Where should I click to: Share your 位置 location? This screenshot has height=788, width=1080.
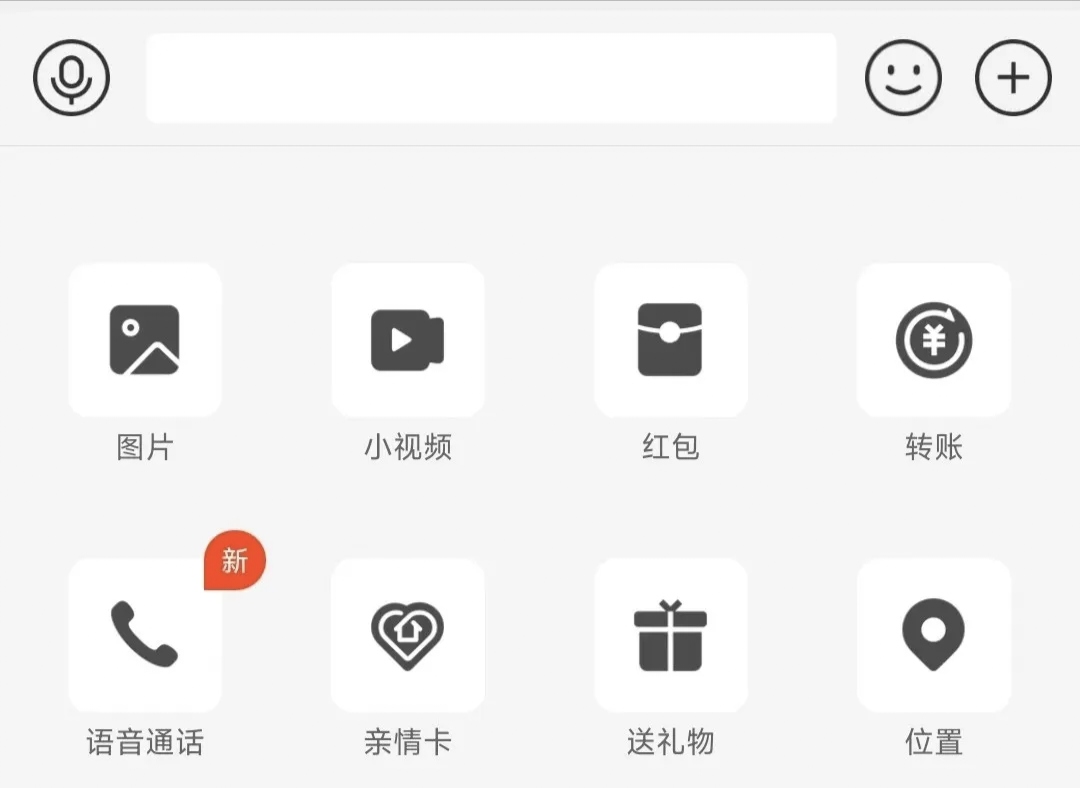(933, 635)
